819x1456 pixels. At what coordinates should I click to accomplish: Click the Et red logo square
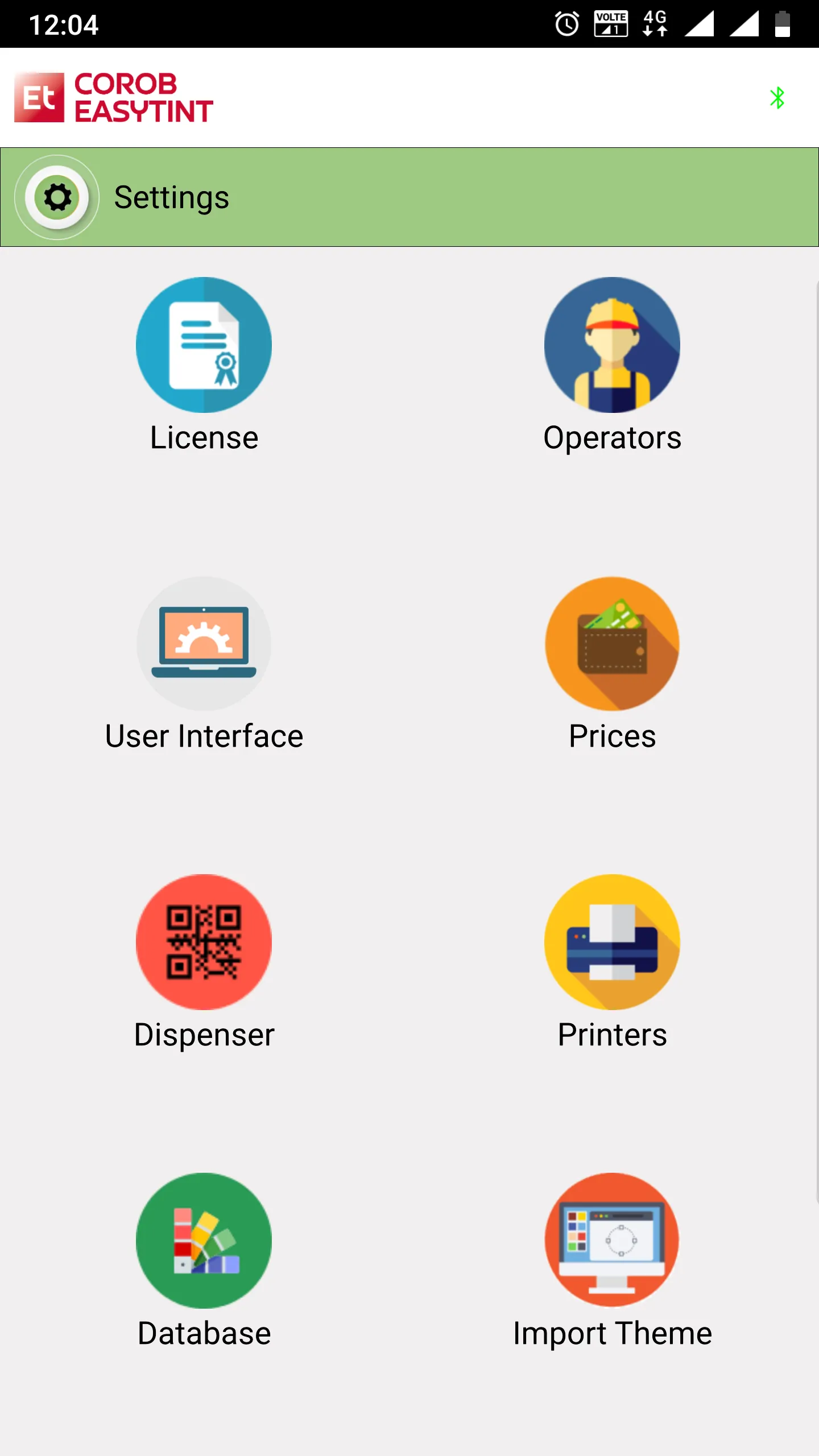(x=38, y=98)
